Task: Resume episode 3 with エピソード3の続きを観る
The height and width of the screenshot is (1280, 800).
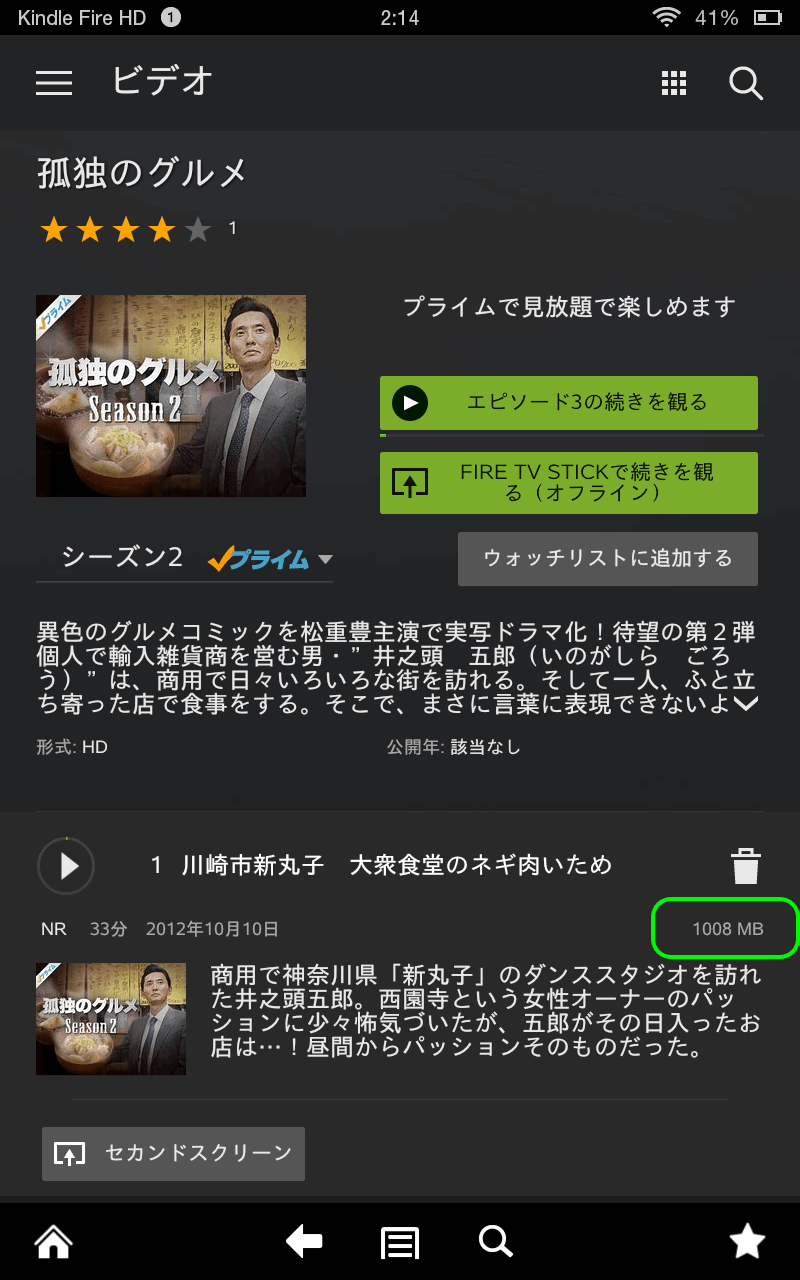Action: tap(569, 403)
